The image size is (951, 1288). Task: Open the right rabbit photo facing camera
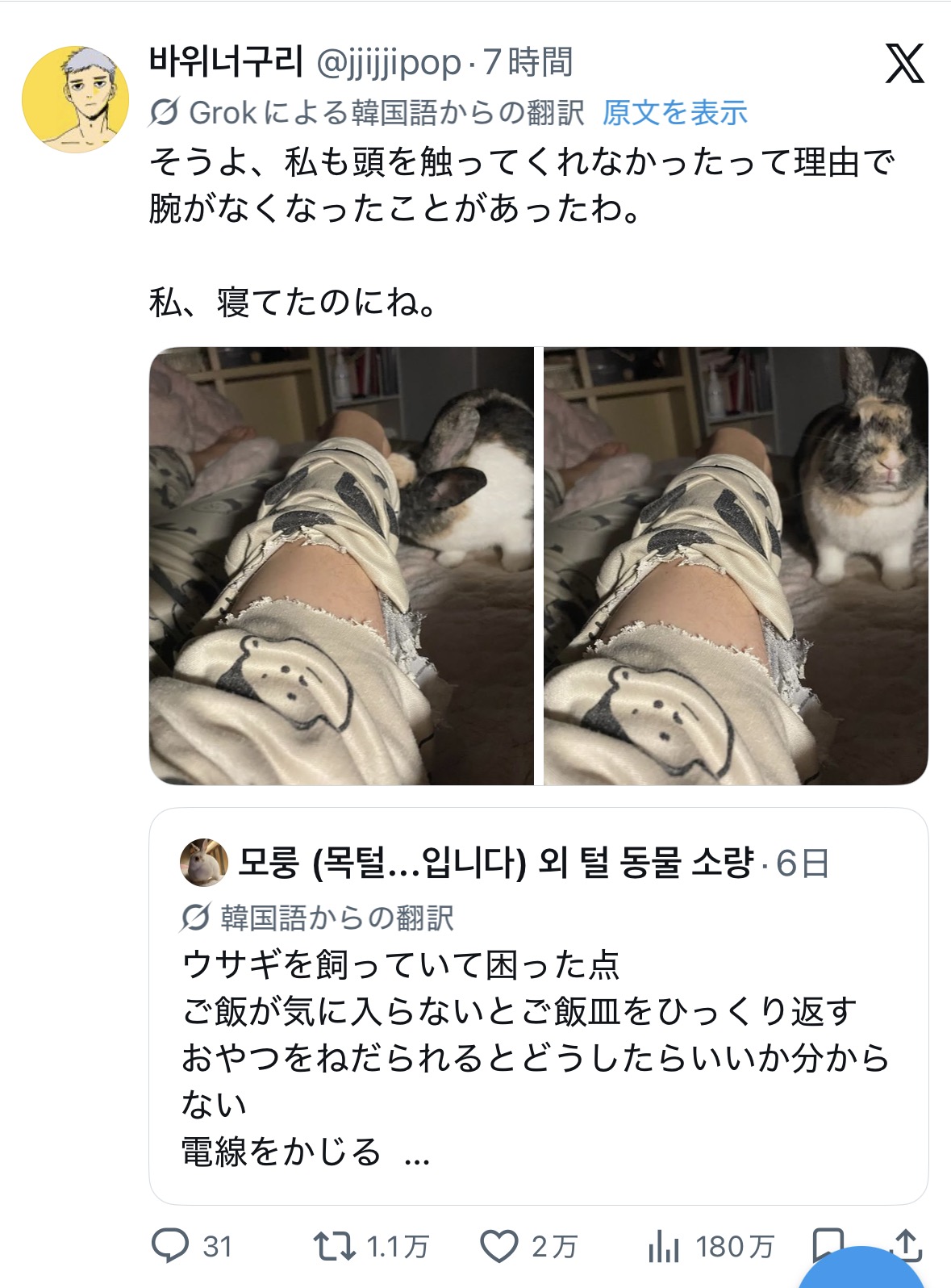click(x=736, y=566)
